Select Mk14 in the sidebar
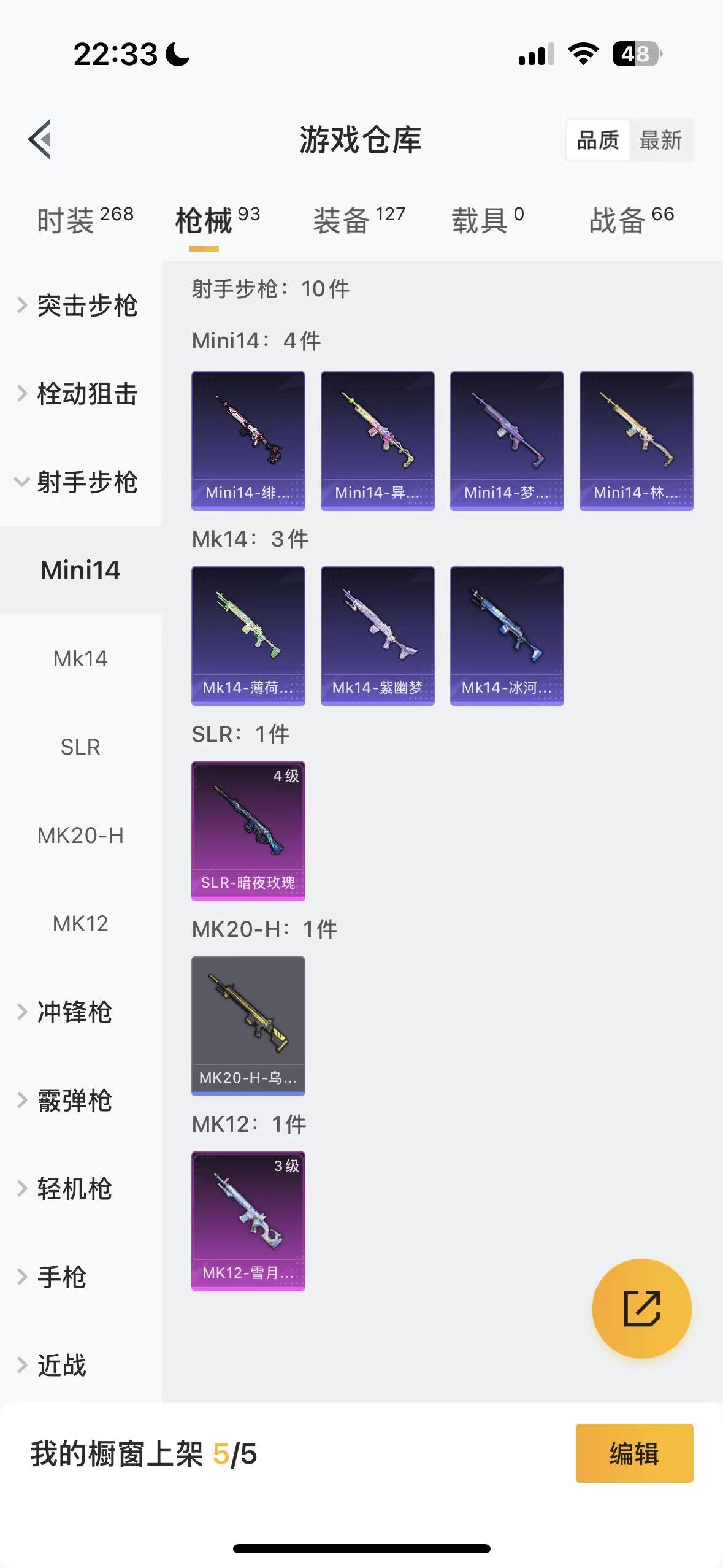 (x=80, y=659)
